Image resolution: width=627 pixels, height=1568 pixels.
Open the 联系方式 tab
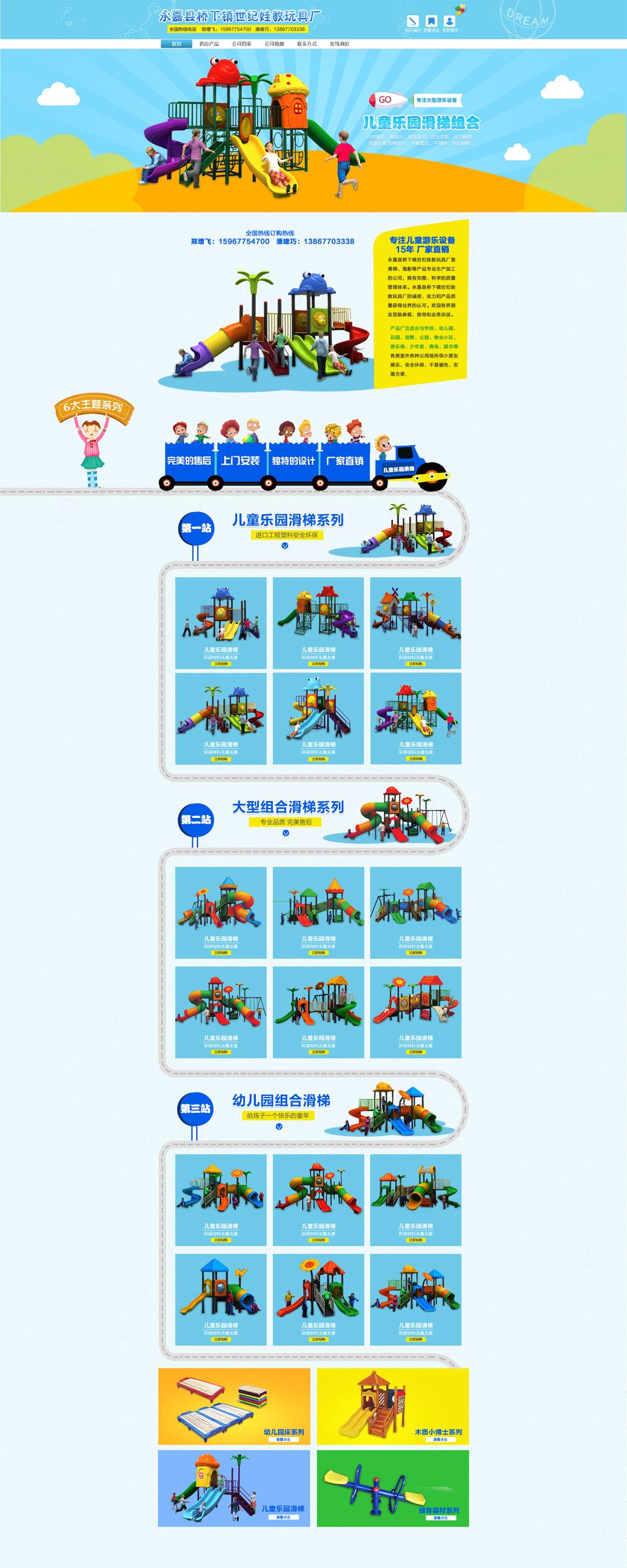click(307, 44)
